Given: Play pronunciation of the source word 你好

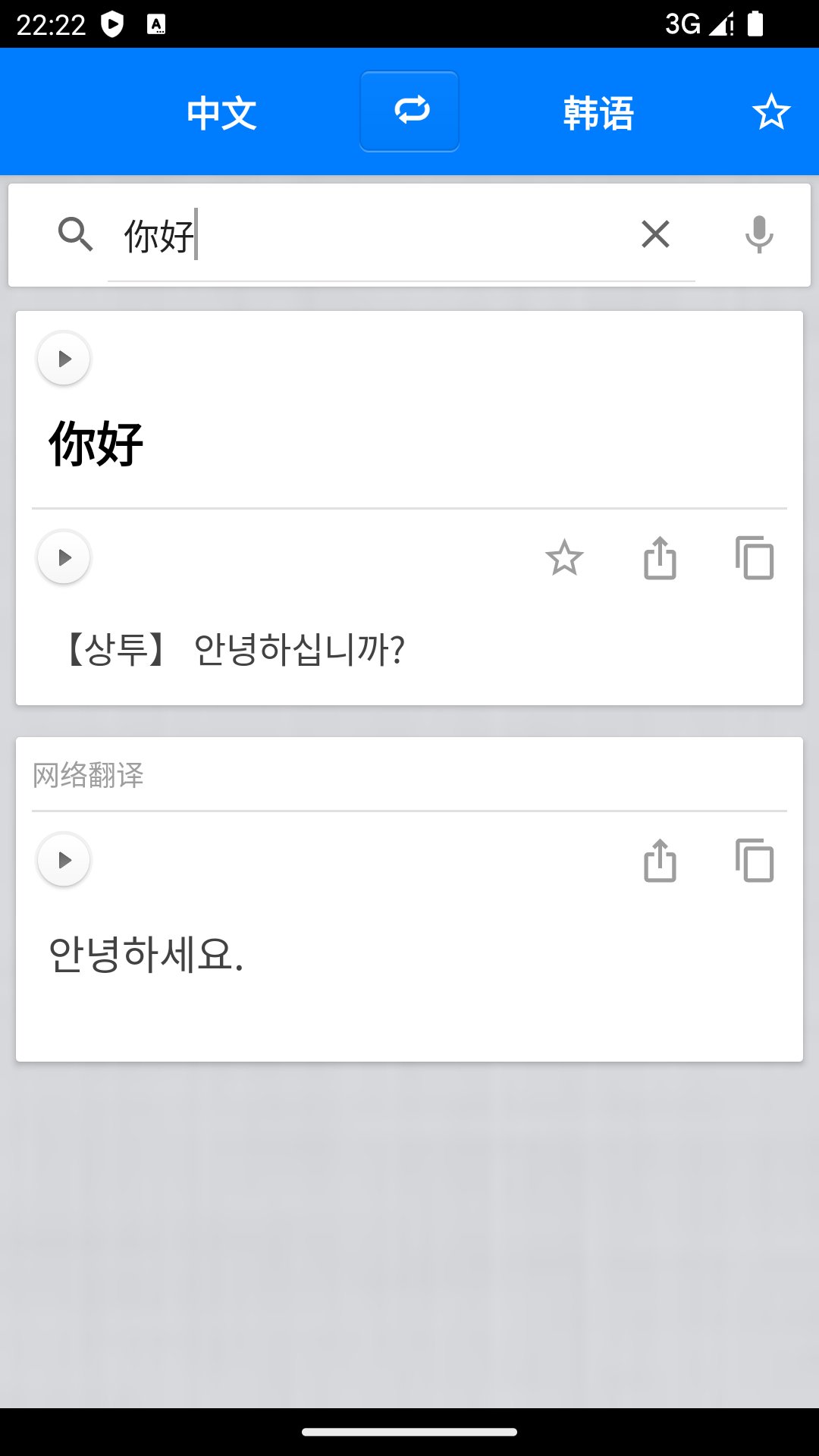Looking at the screenshot, I should tap(64, 359).
